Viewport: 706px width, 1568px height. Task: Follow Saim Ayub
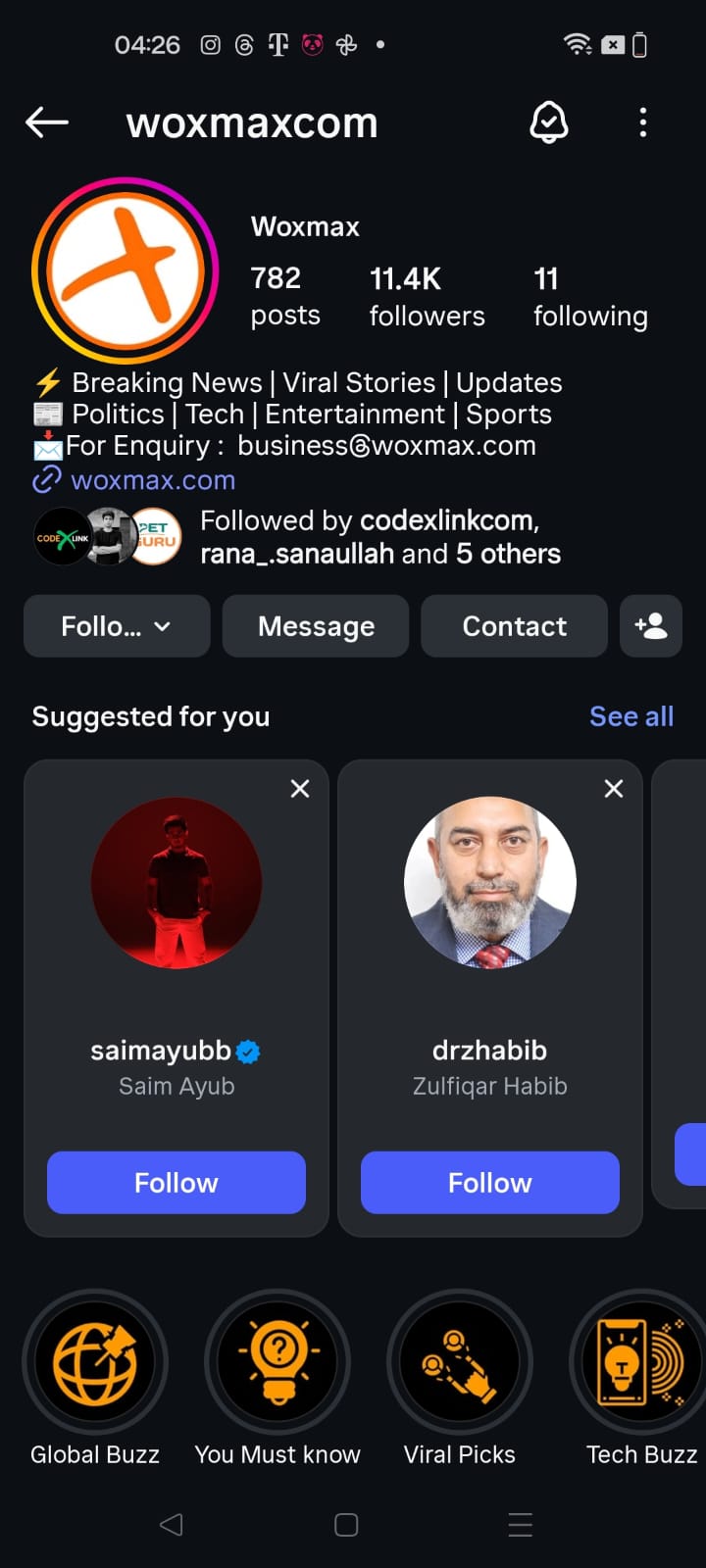176,1183
